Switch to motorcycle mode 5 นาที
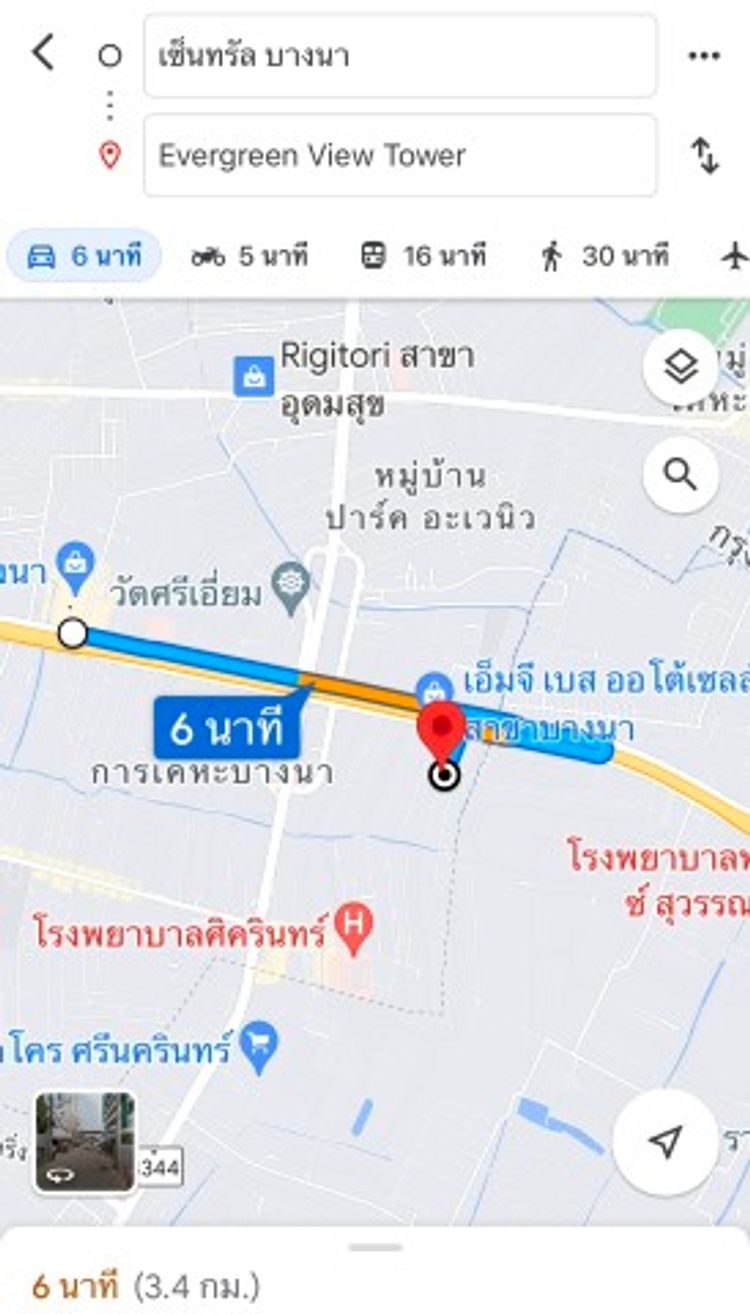 tap(249, 257)
